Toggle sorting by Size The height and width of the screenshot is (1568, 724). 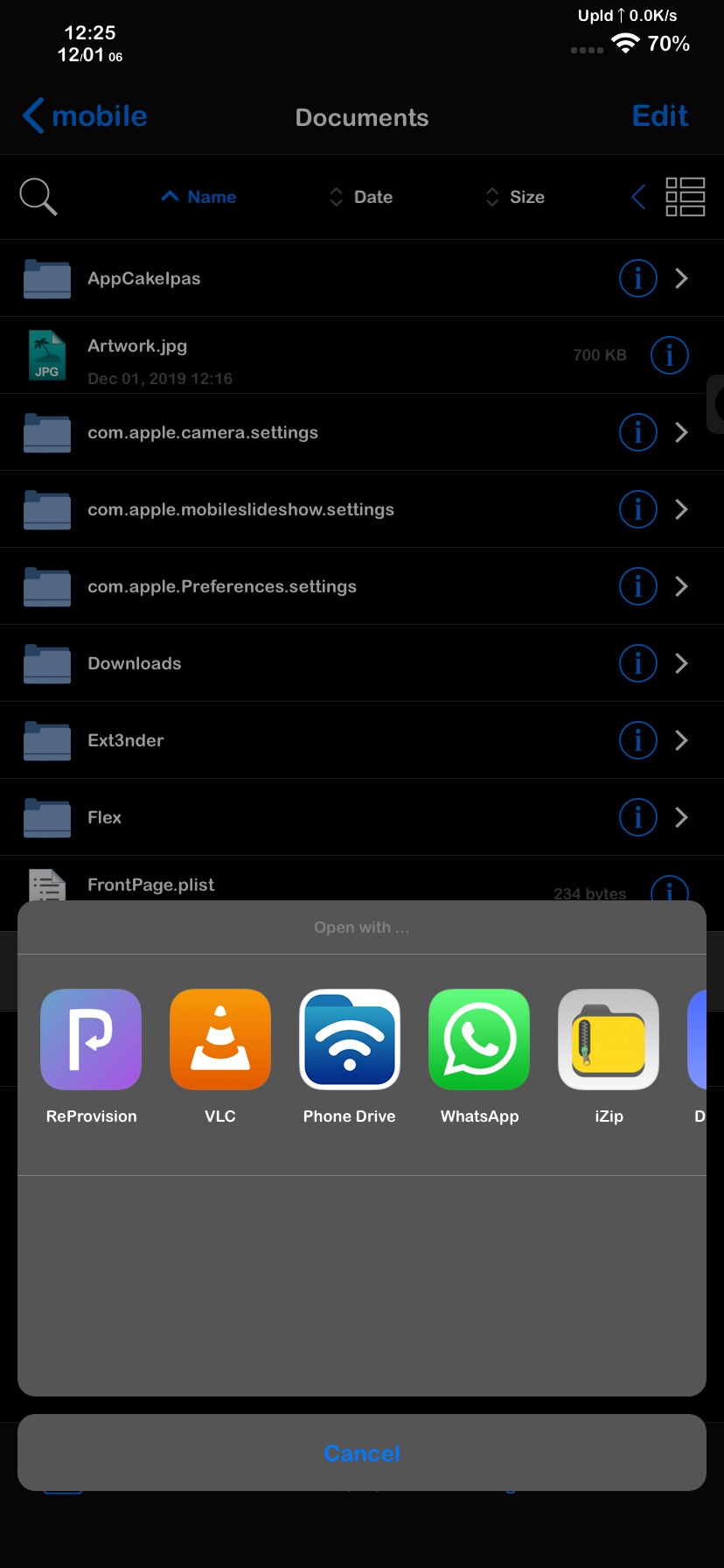pyautogui.click(x=514, y=197)
